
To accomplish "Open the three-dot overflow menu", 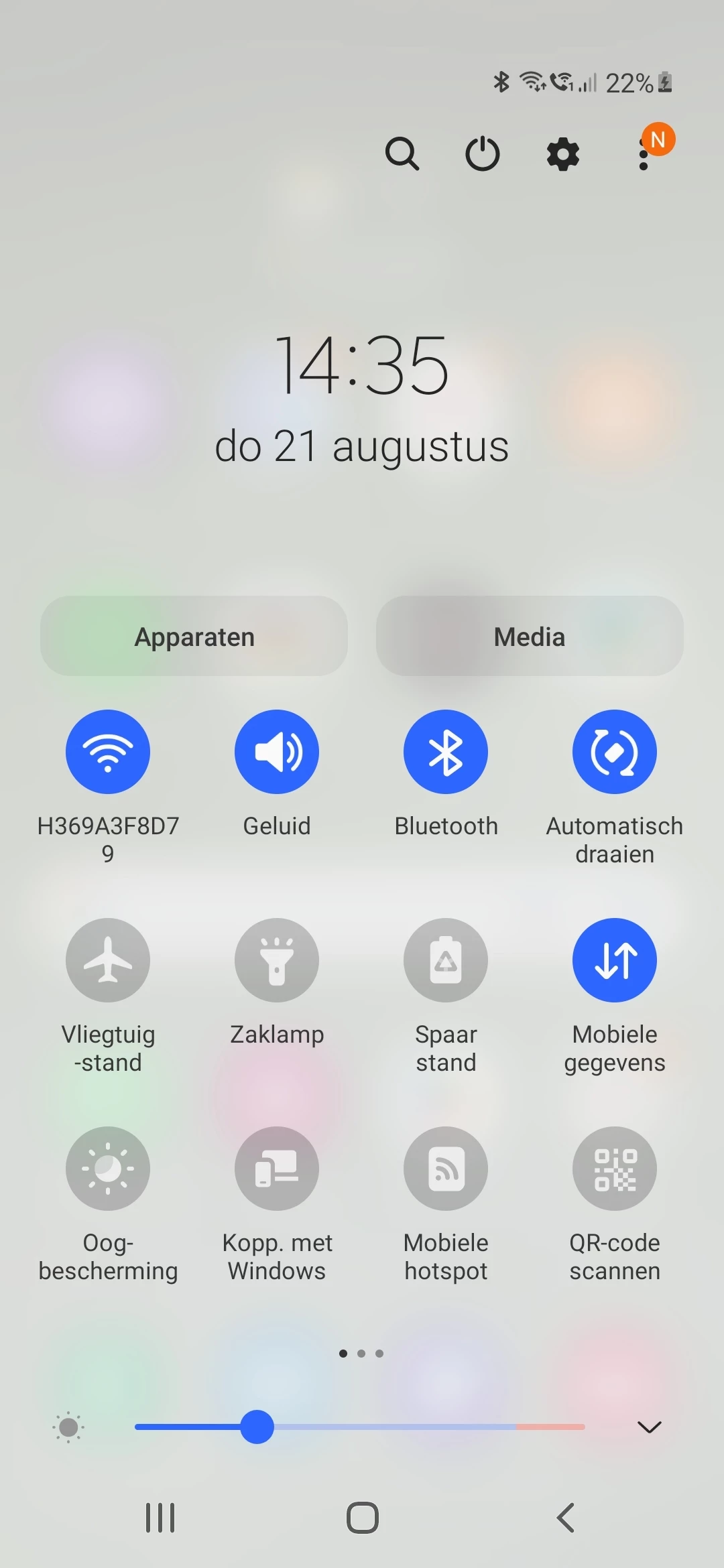I will point(644,155).
